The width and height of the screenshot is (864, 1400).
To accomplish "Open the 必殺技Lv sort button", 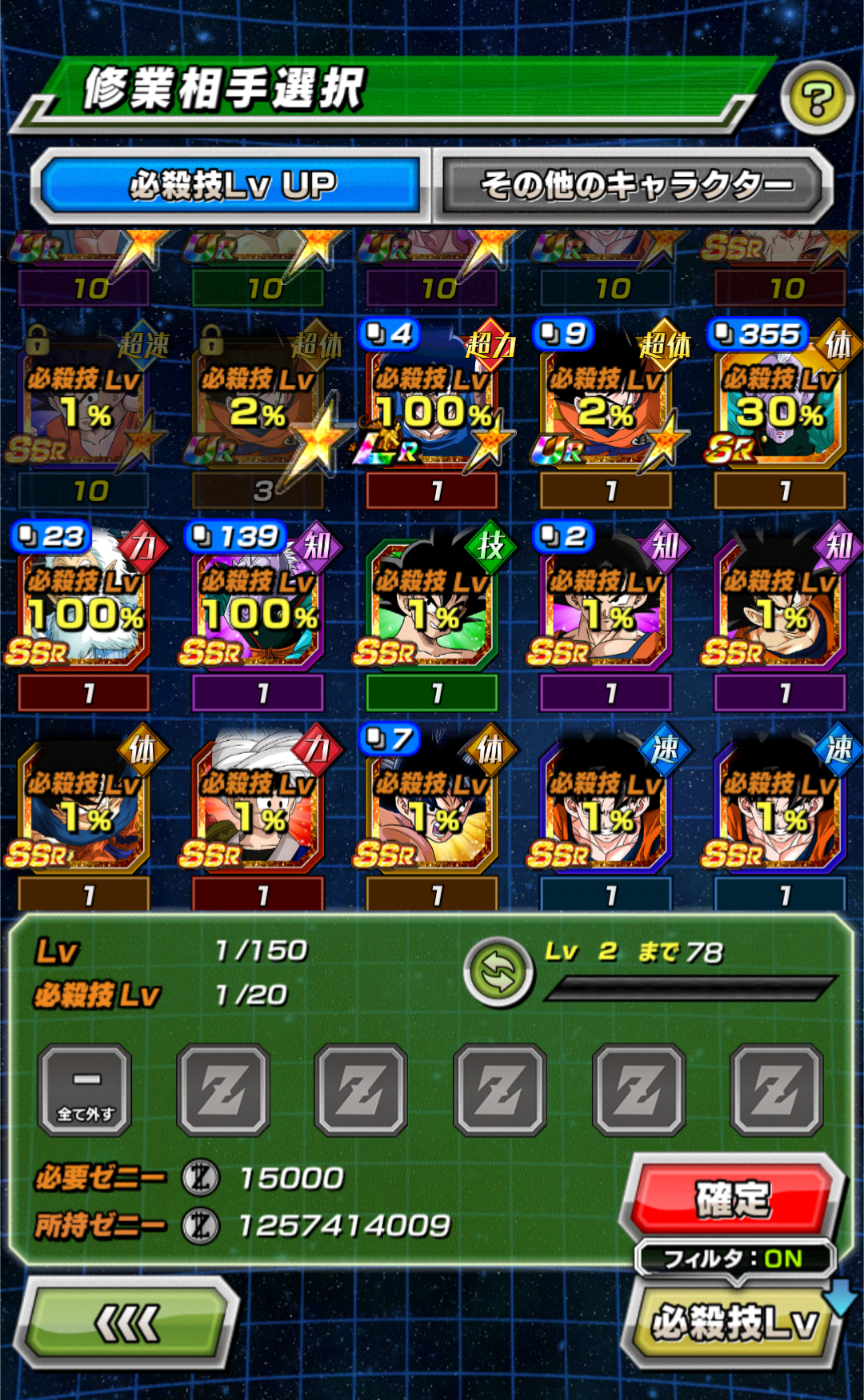I will tap(735, 1323).
